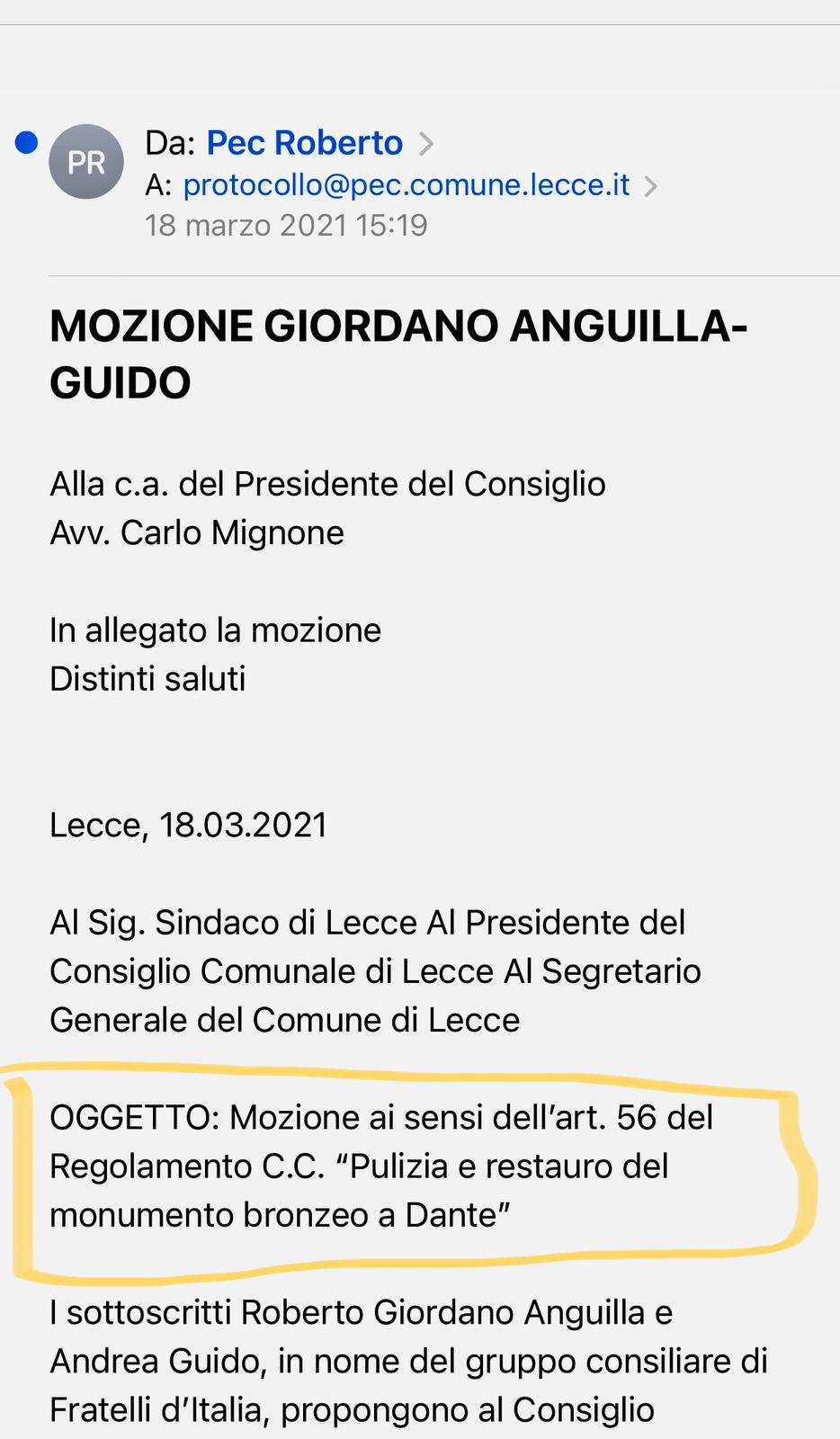840x1439 pixels.
Task: Open recipient protocollo@pec.comune.lecce.it details
Action: tap(407, 185)
